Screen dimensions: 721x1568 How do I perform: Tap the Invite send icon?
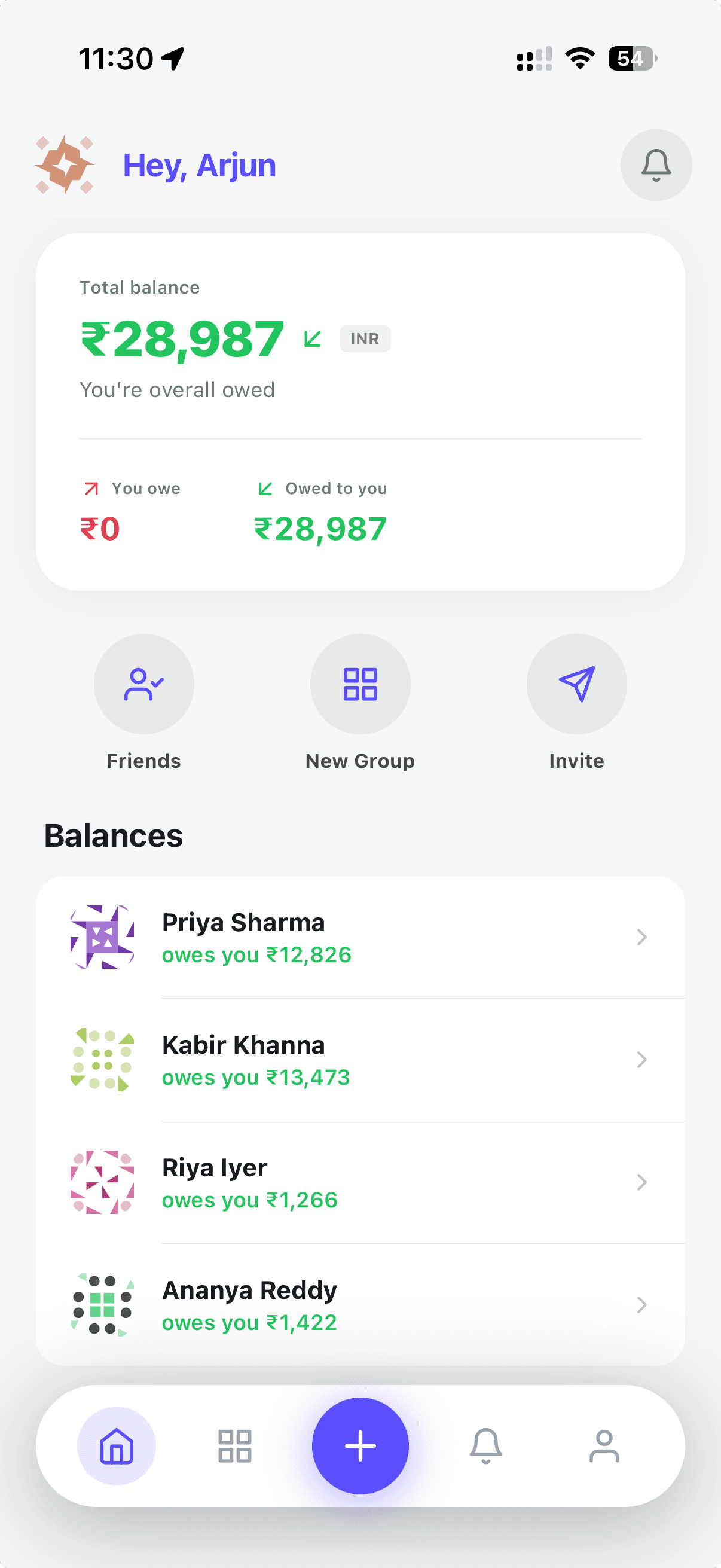pyautogui.click(x=576, y=684)
